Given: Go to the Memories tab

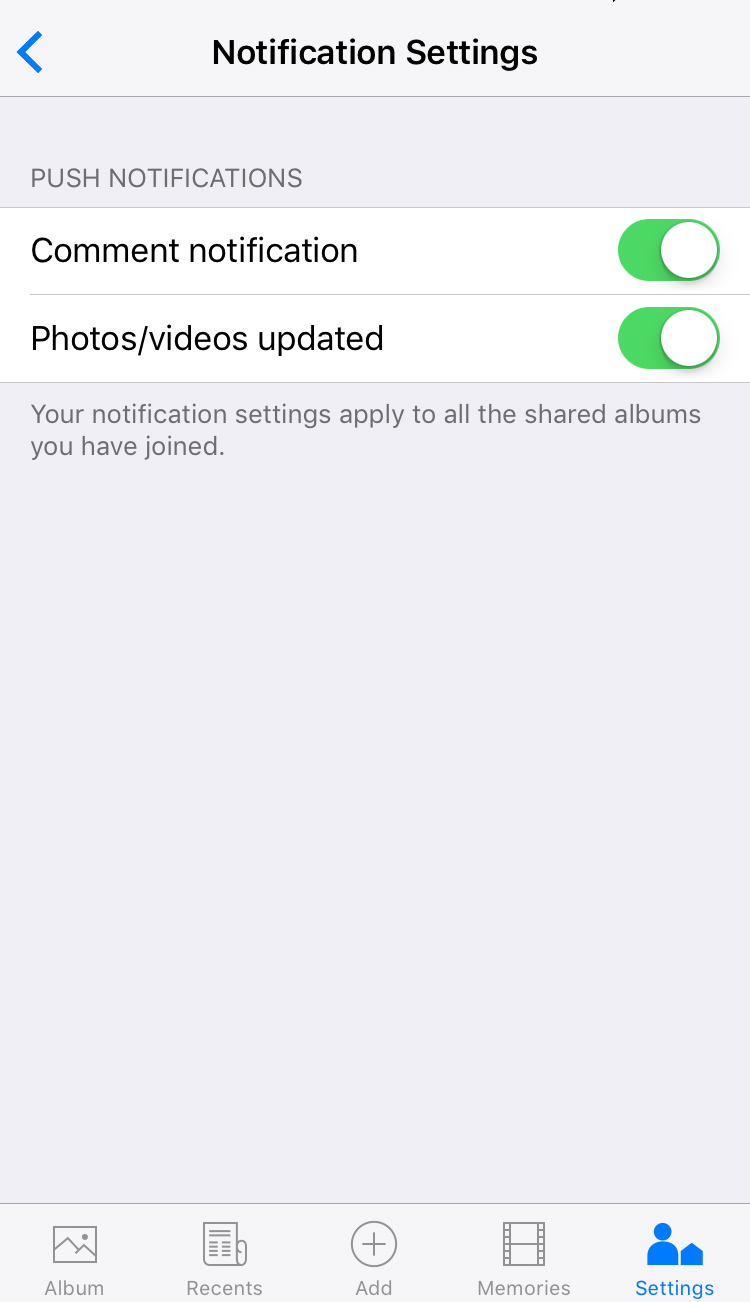Looking at the screenshot, I should [x=524, y=1258].
